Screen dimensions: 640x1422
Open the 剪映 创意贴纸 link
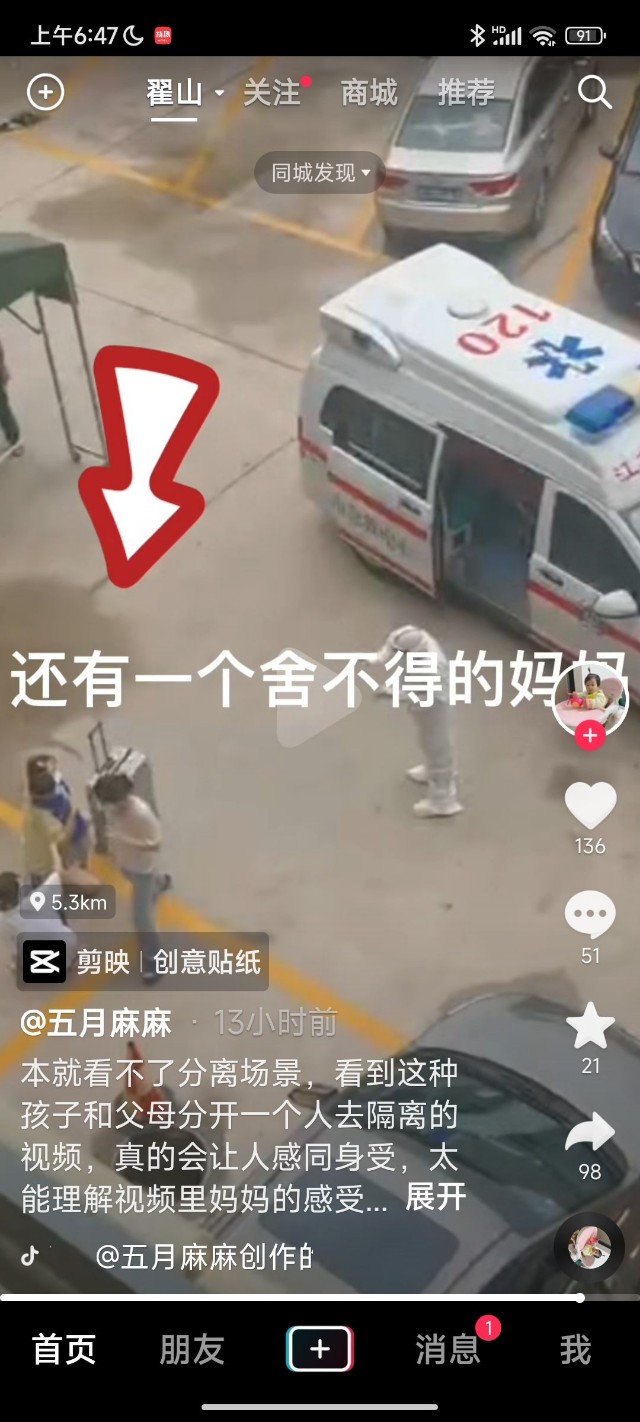pyautogui.click(x=143, y=962)
